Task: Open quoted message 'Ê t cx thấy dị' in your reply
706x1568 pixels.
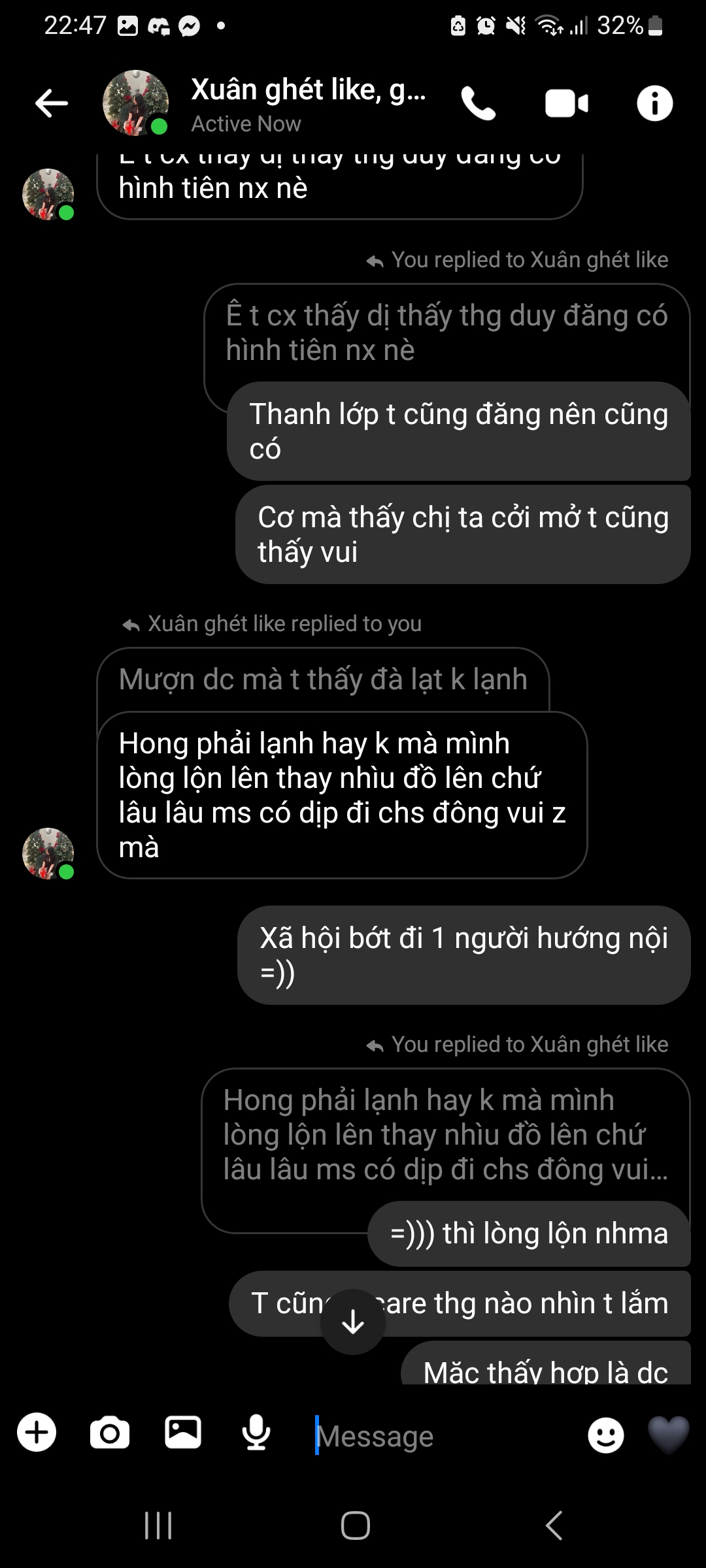Action: click(x=446, y=333)
